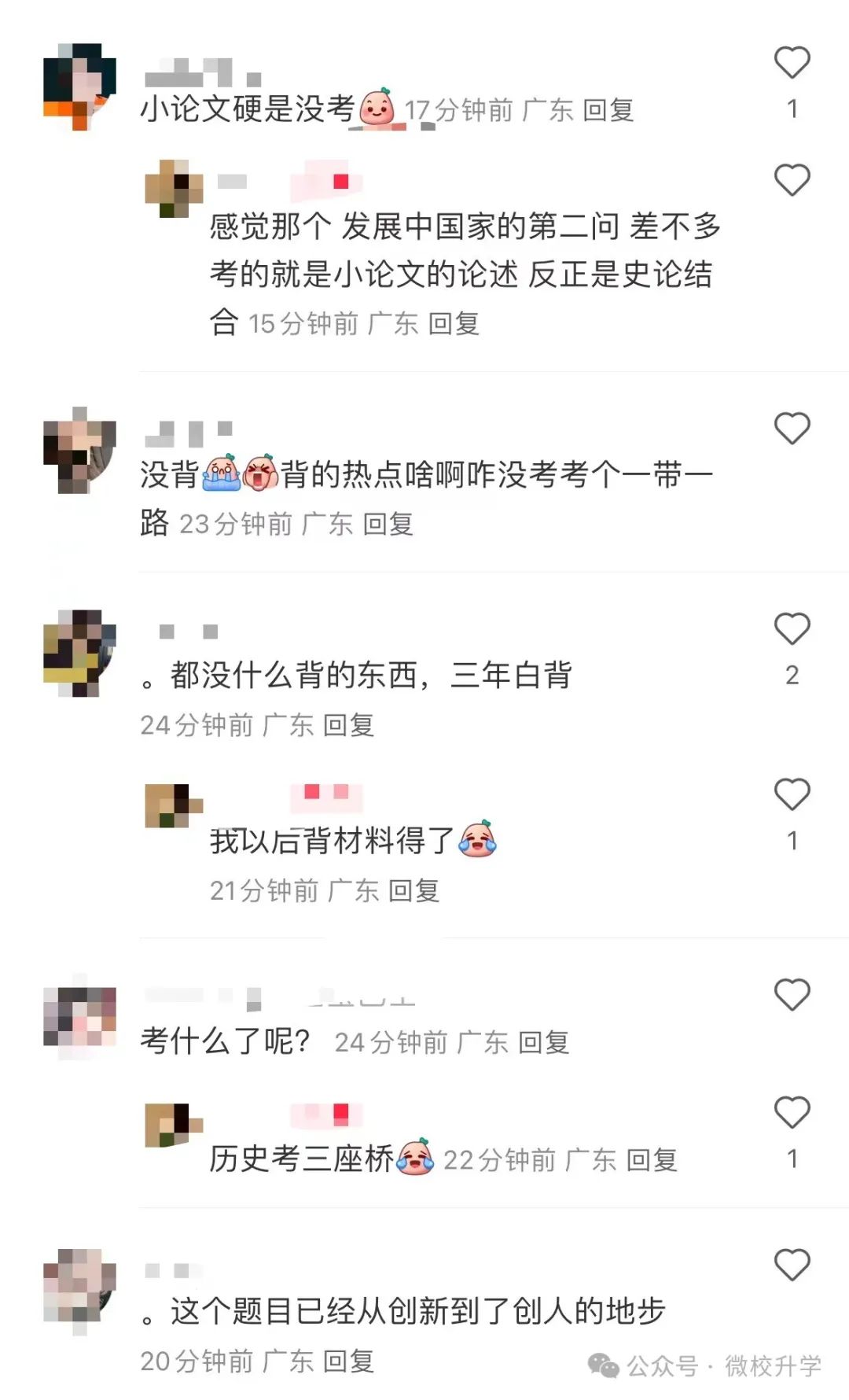Reply to the question 考什么了呢
Screen dimensions: 849x1400
544,1042
